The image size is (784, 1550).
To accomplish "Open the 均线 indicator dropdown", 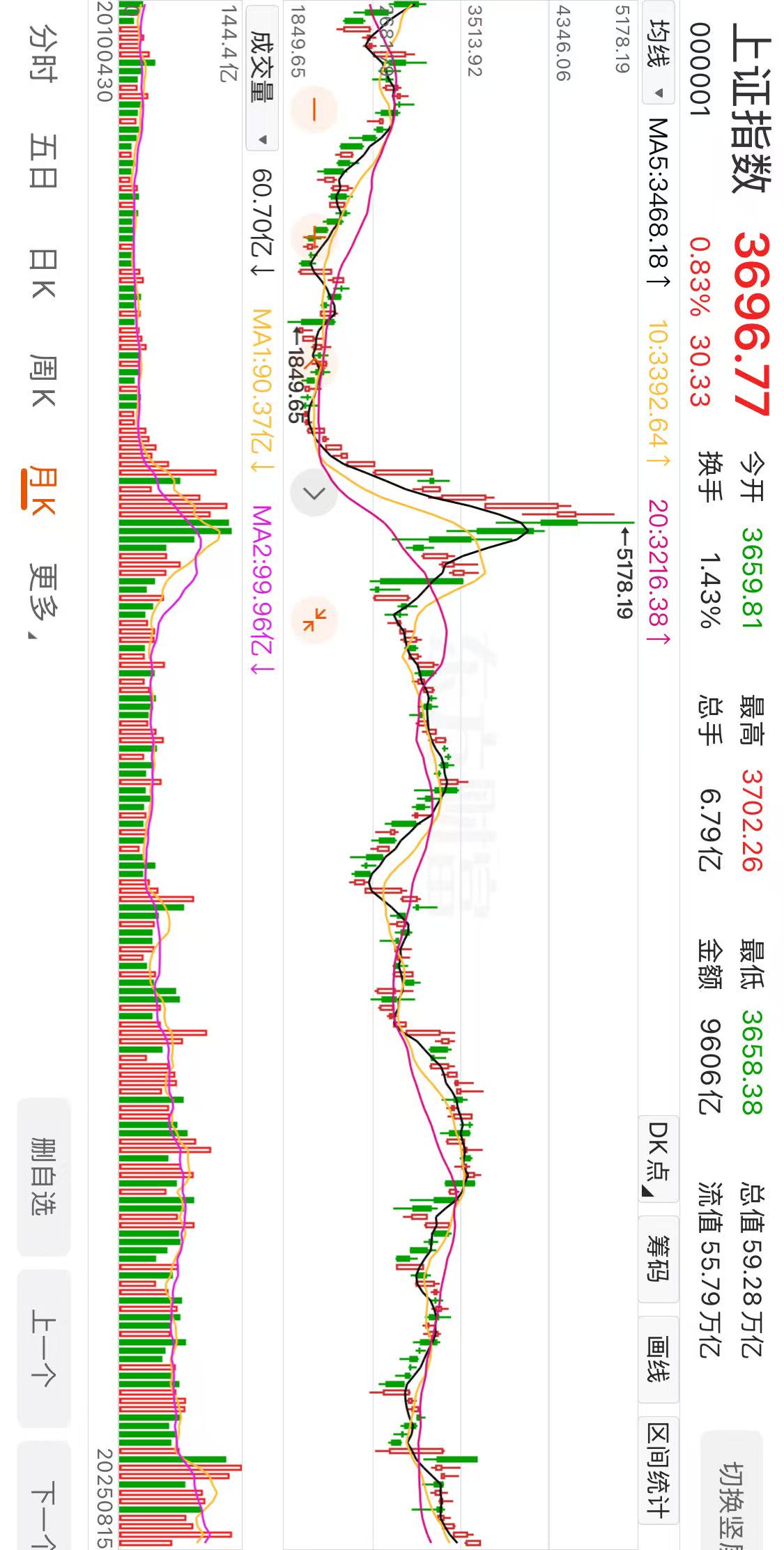I will point(657,57).
